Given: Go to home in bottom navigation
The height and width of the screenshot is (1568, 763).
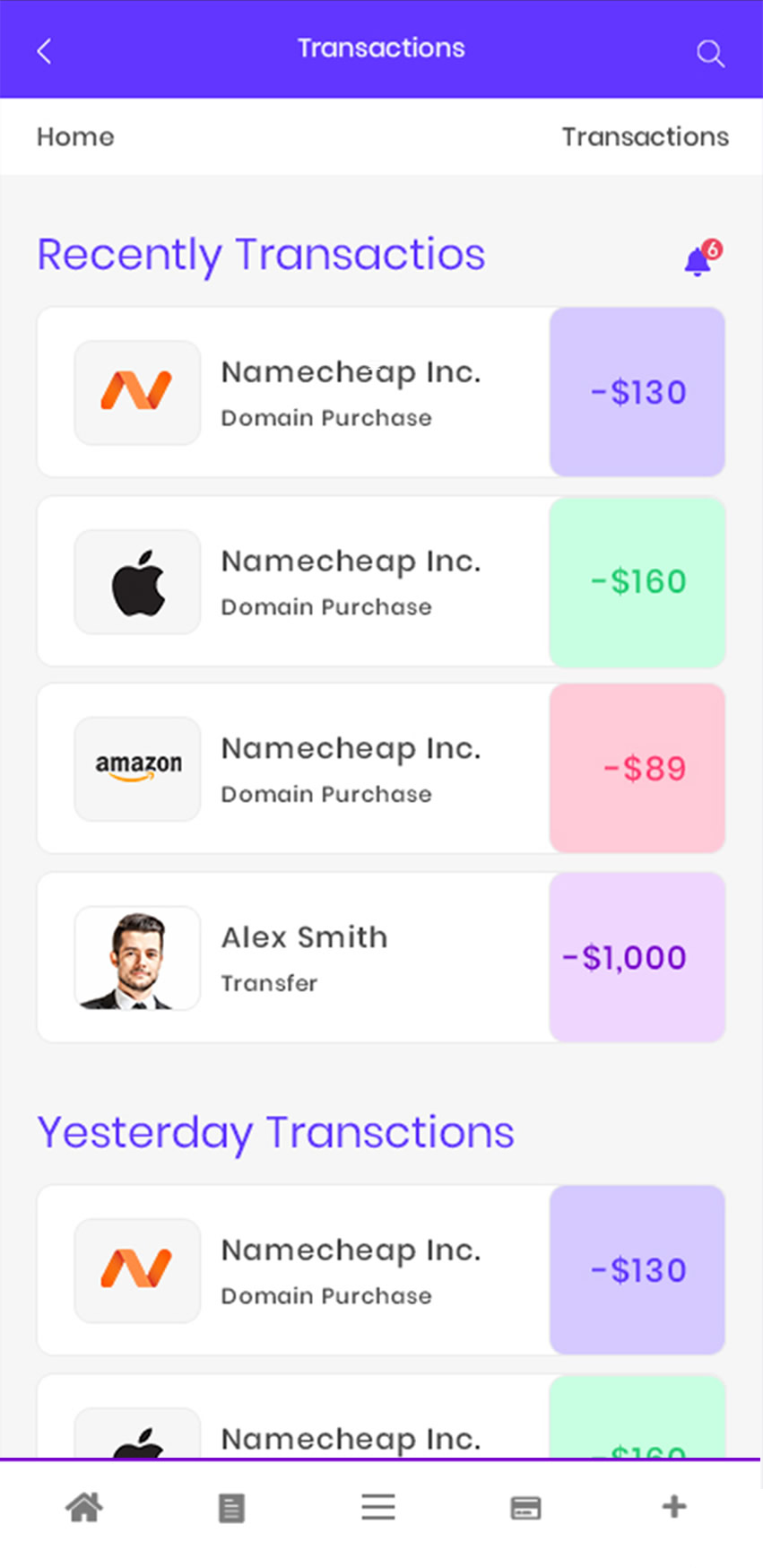Looking at the screenshot, I should coord(84,1507).
